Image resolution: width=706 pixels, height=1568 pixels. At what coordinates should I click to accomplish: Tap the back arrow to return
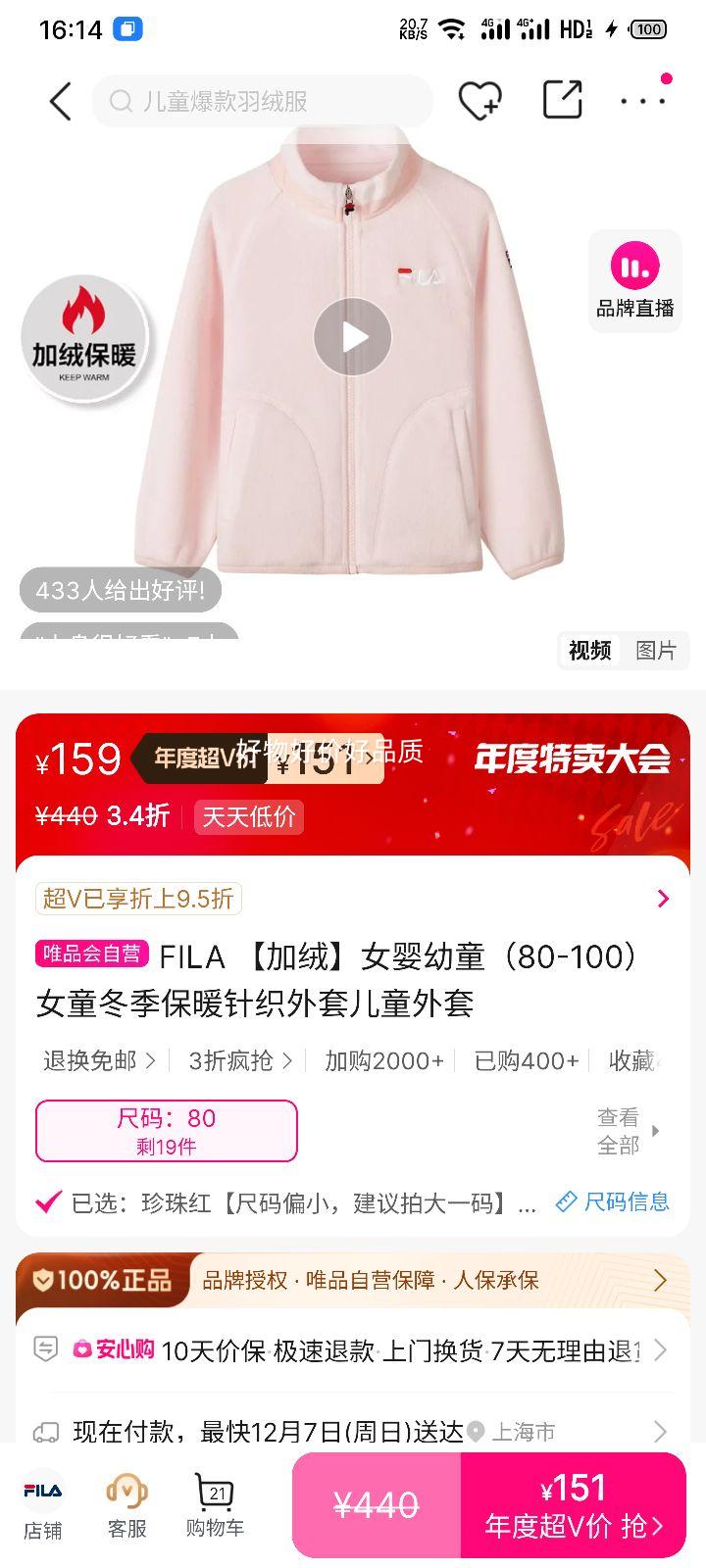pyautogui.click(x=59, y=100)
